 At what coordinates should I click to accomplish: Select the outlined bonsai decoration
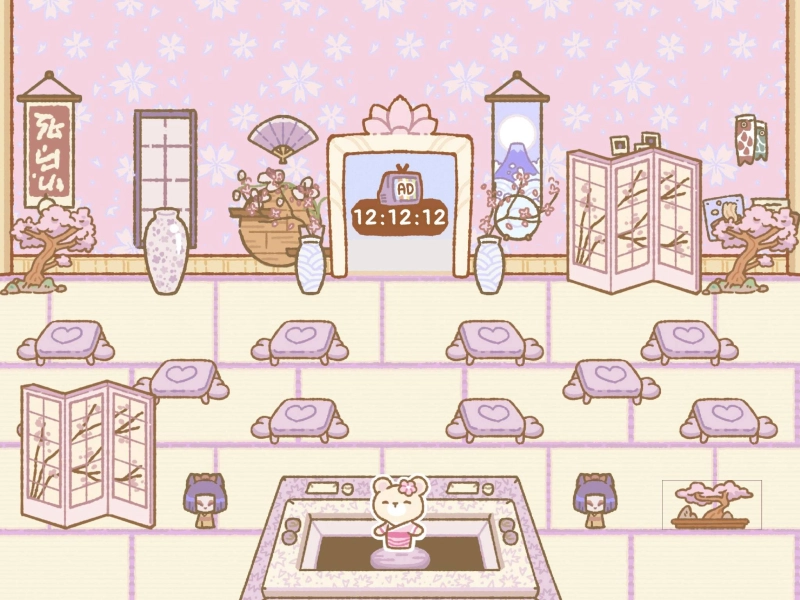[711, 505]
